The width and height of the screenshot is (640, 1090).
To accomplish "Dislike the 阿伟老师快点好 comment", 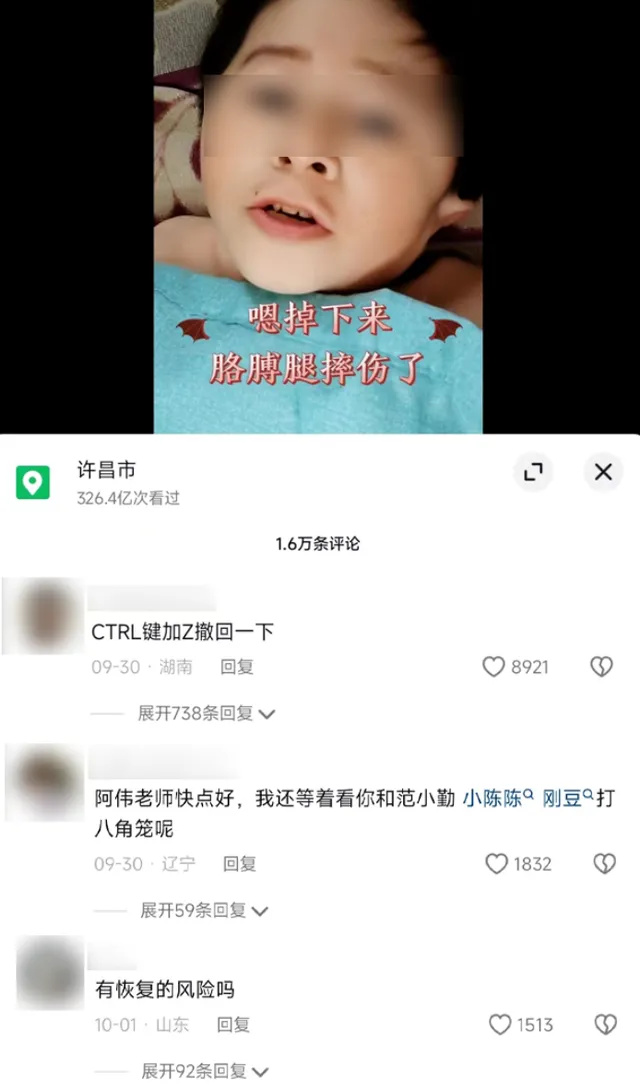I will coord(604,864).
